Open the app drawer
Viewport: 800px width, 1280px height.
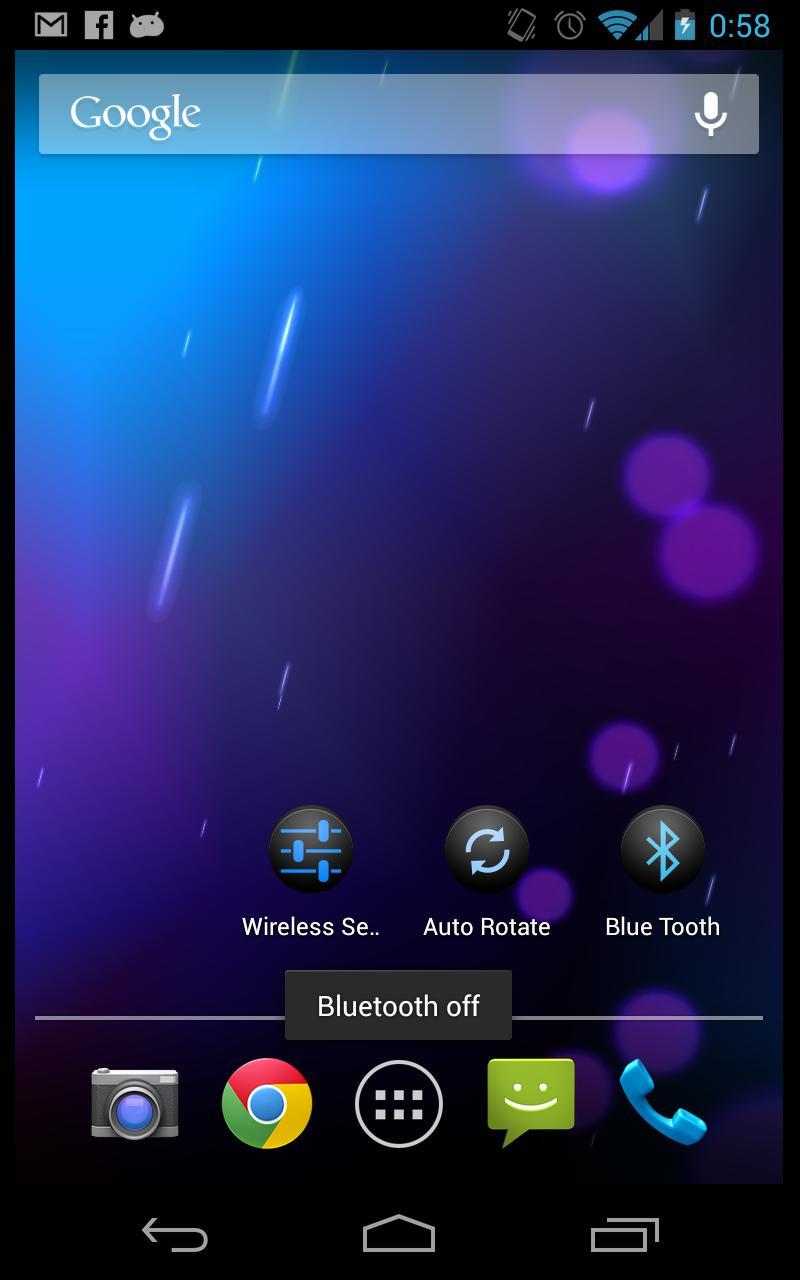click(x=398, y=1102)
